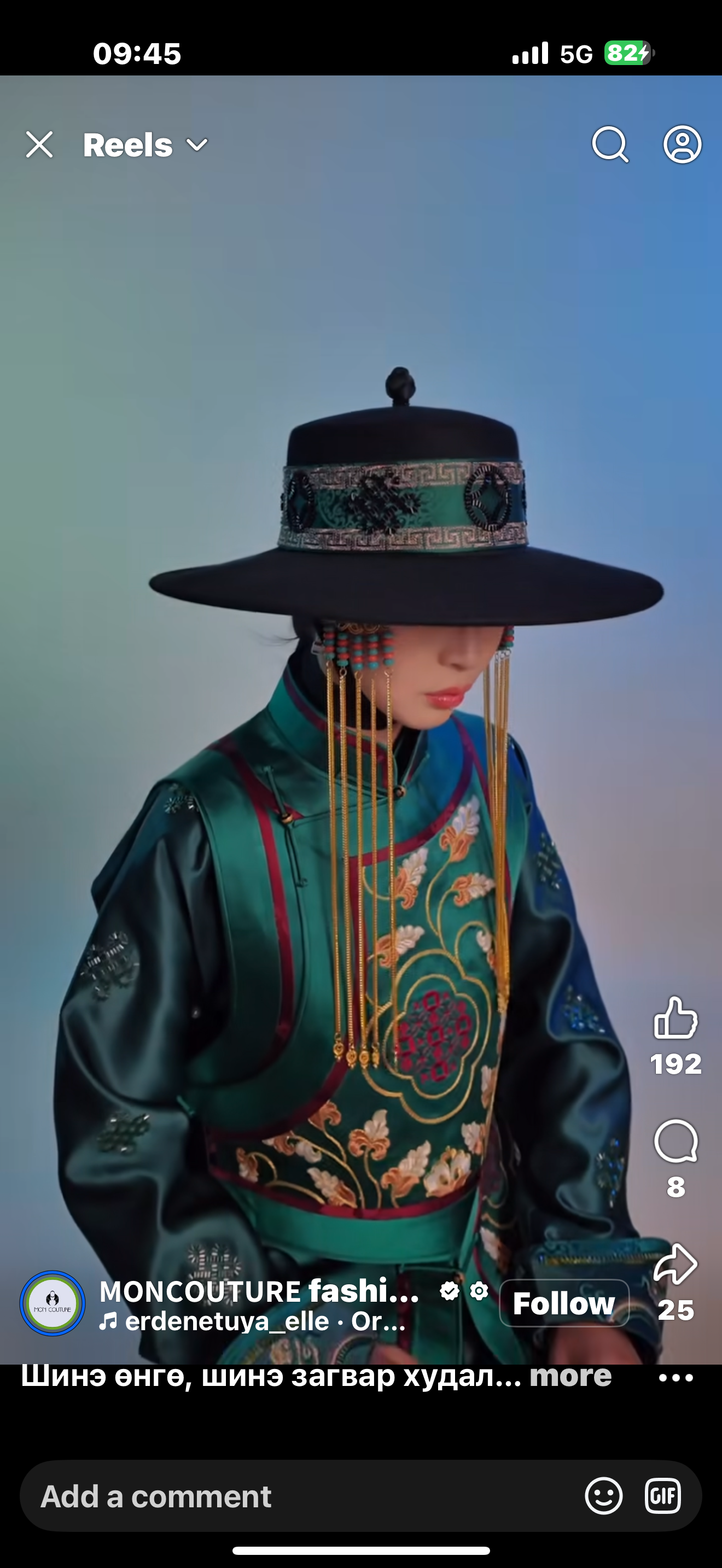722x1568 pixels.
Task: Open the comments on this reel
Action: click(675, 1142)
